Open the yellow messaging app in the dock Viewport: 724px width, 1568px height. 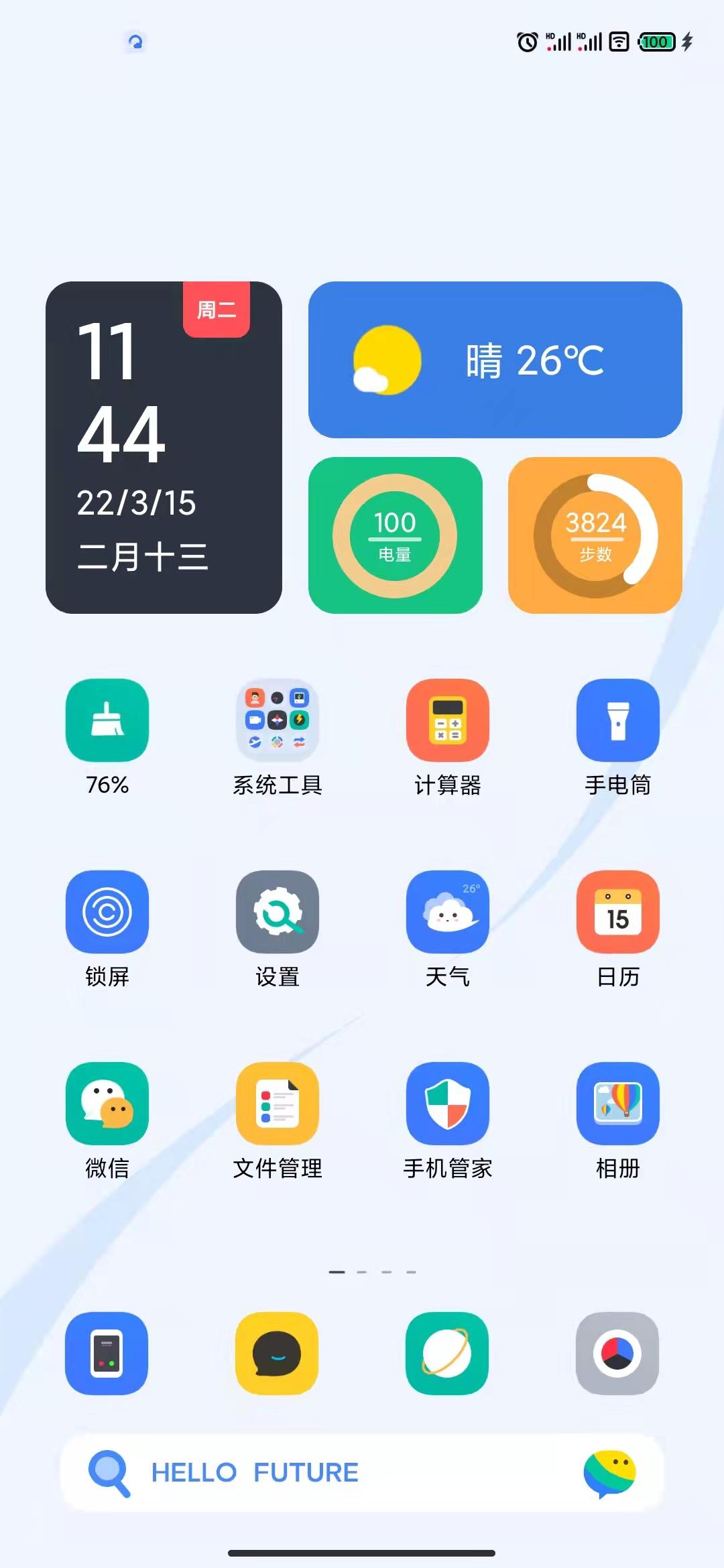click(277, 1354)
